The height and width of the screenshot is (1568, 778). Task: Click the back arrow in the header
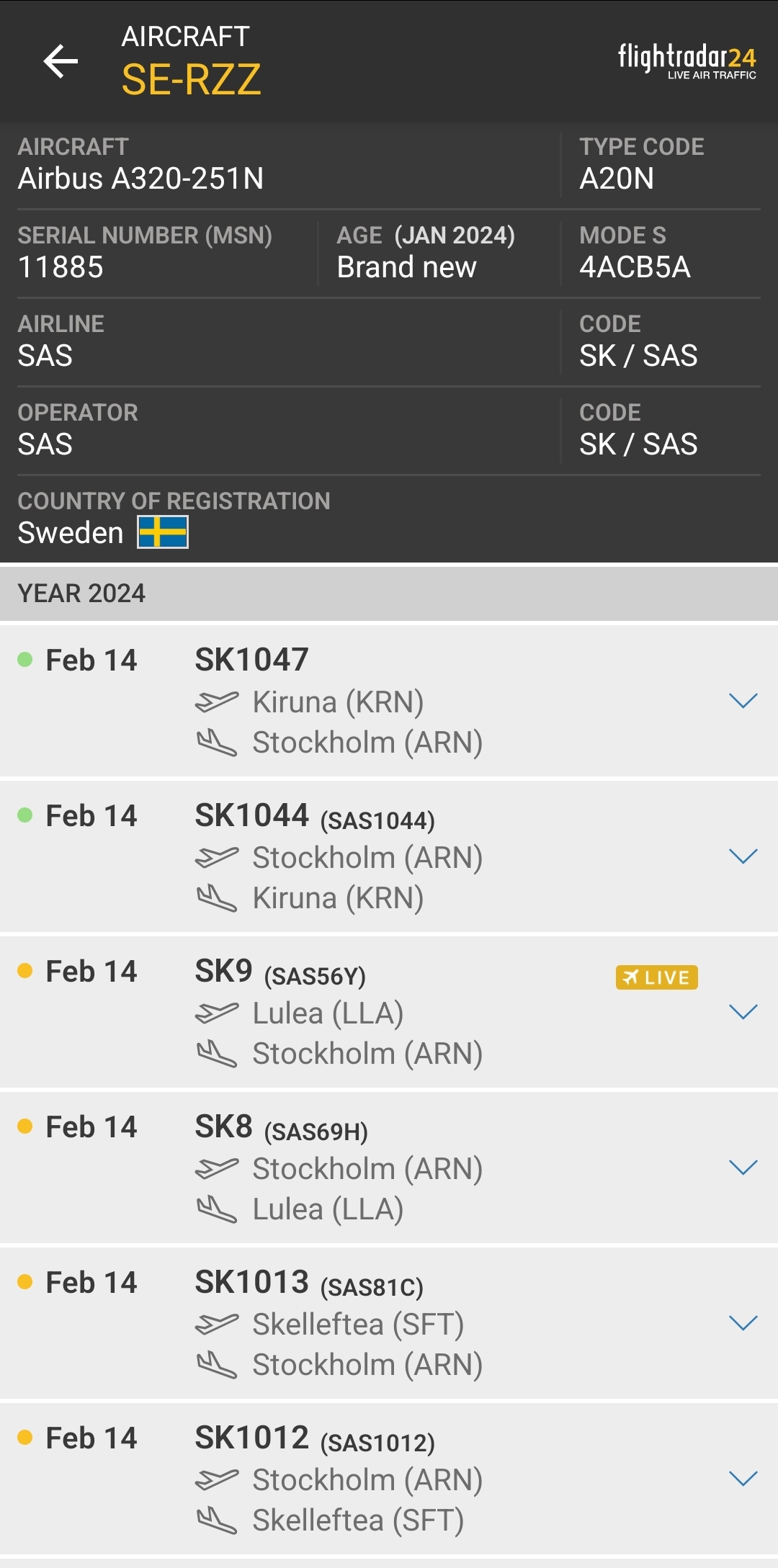click(61, 61)
